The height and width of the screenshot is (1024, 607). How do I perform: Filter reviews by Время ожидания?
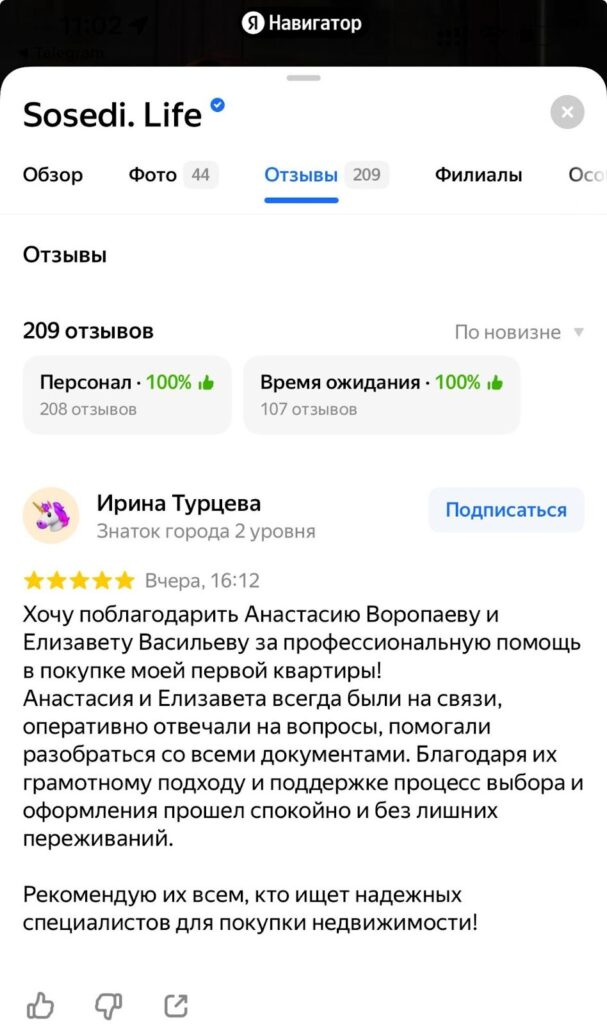pyautogui.click(x=381, y=394)
